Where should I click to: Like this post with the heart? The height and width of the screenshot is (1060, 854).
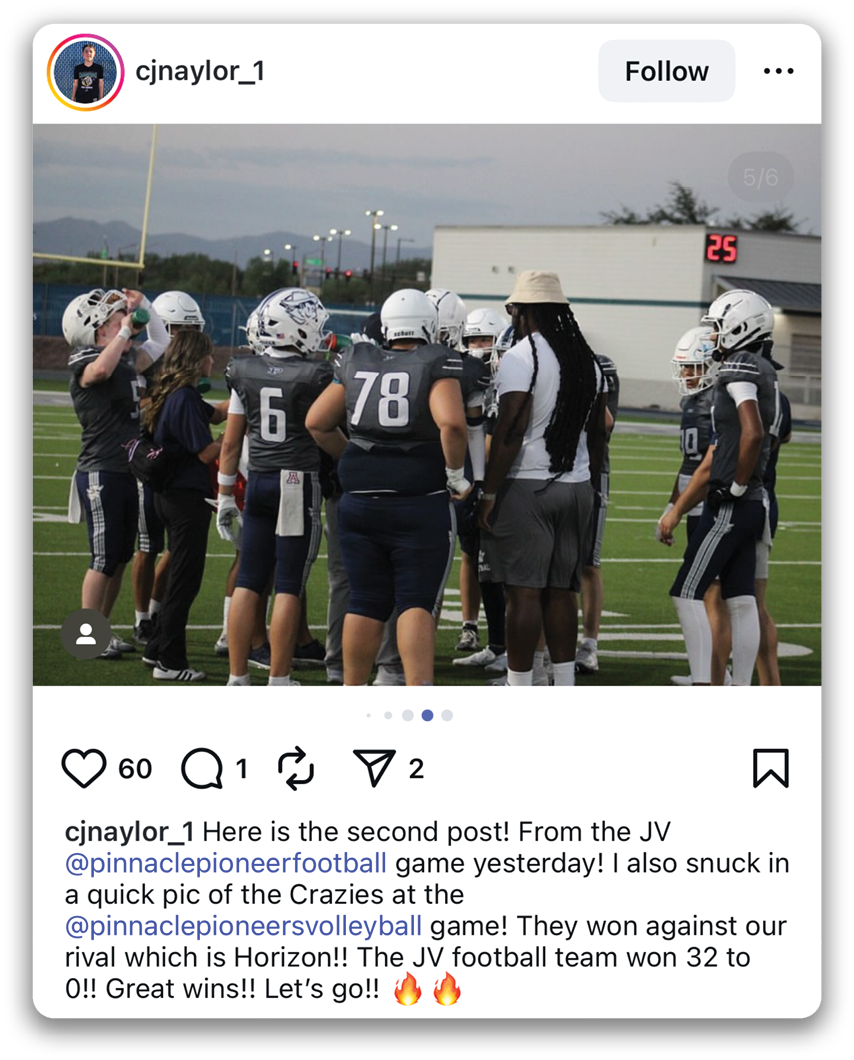click(84, 768)
